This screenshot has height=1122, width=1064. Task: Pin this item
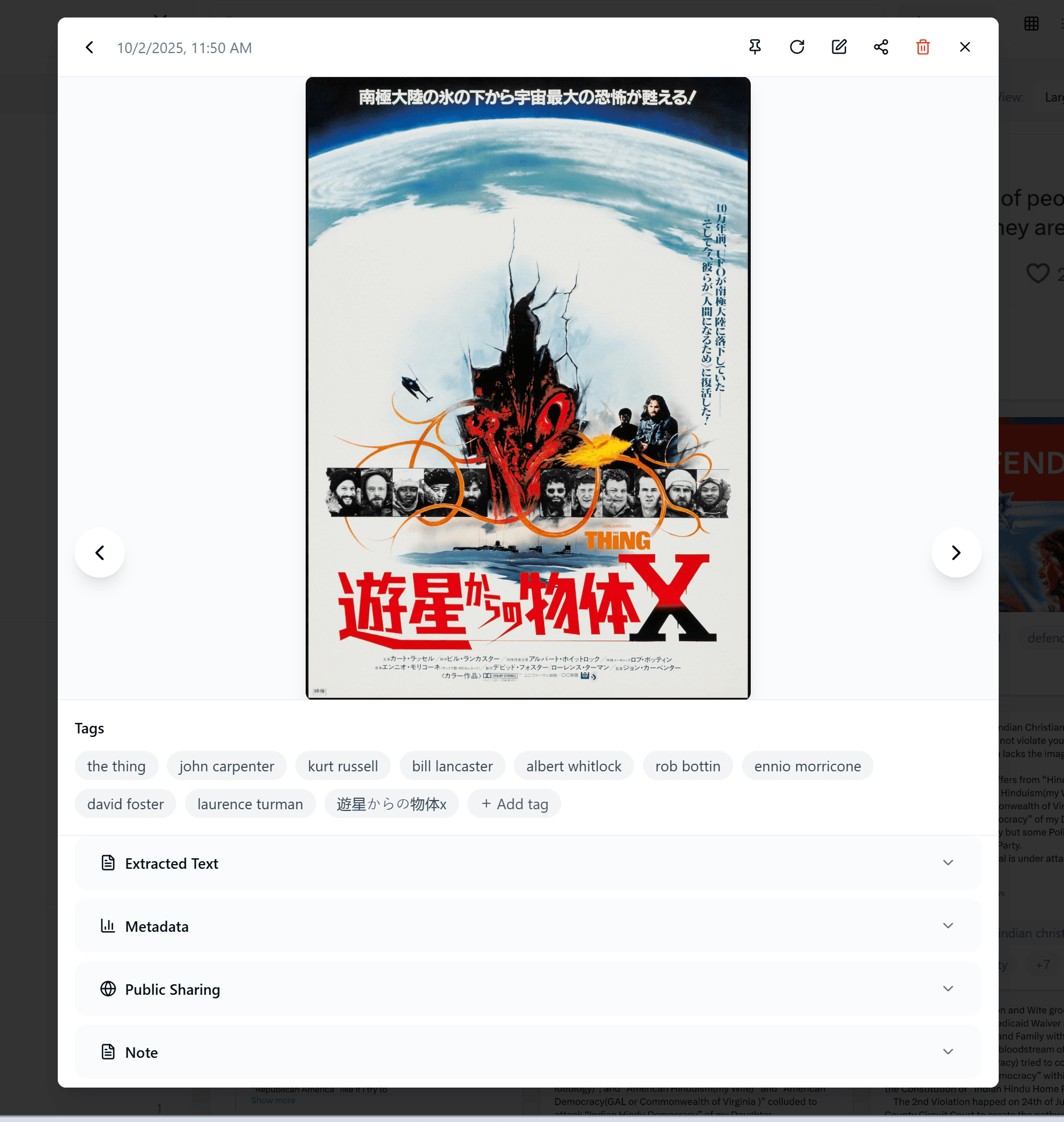click(x=755, y=47)
